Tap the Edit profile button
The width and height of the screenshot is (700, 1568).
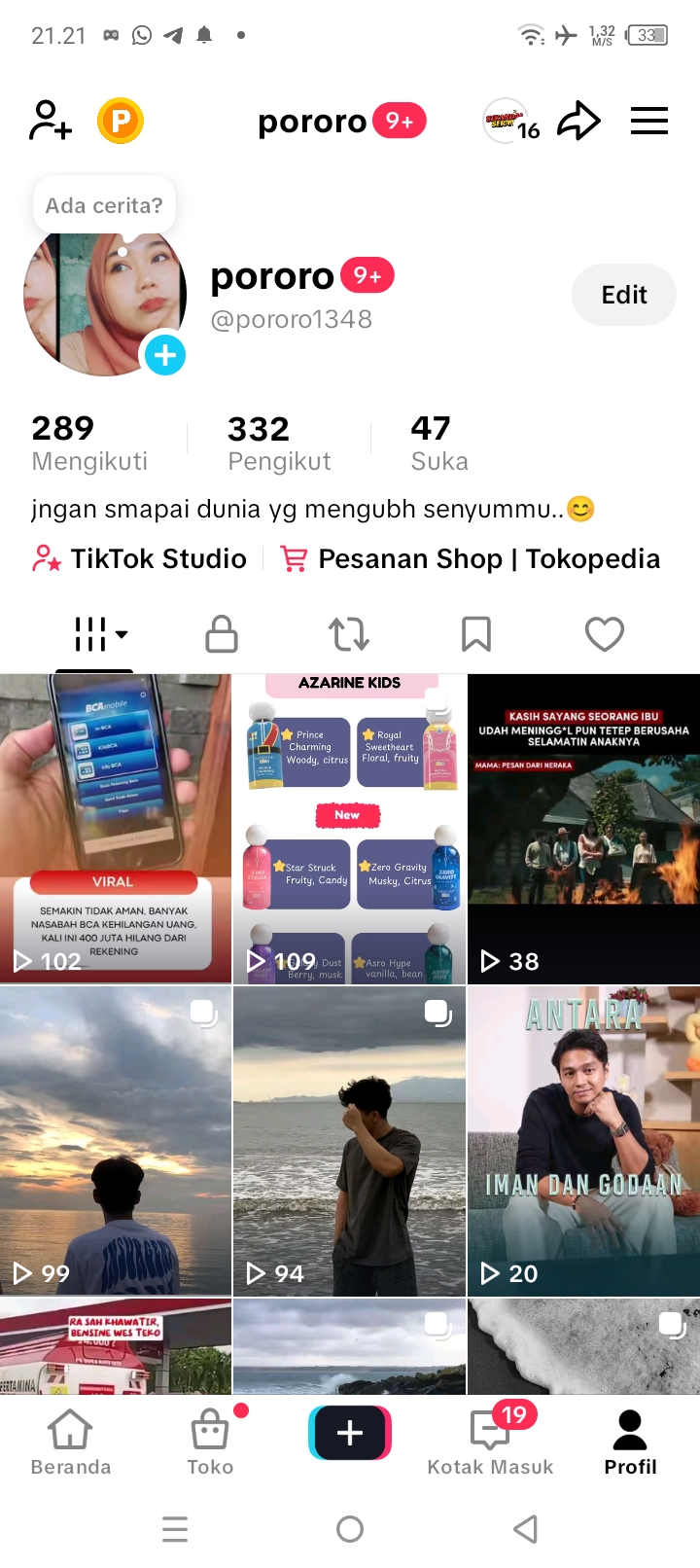pyautogui.click(x=623, y=295)
